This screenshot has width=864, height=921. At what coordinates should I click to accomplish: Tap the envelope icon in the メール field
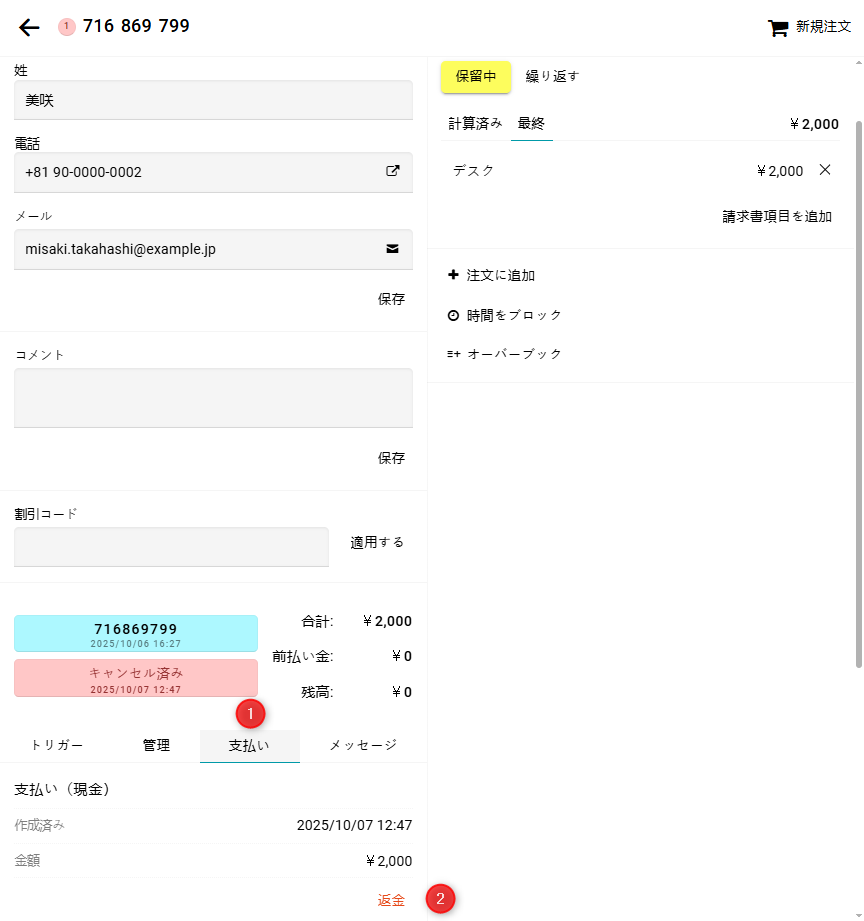point(393,249)
